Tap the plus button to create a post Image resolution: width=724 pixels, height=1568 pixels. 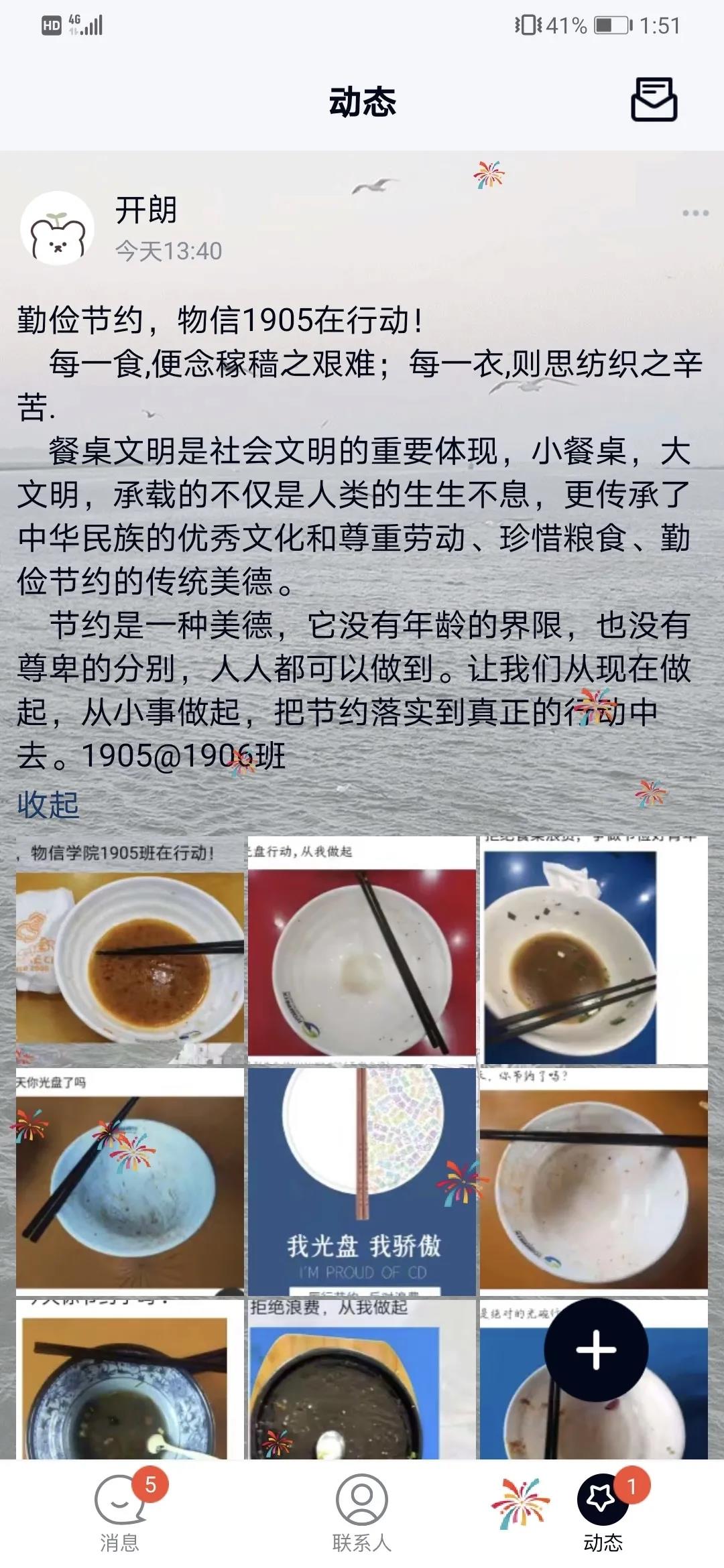[x=596, y=1350]
